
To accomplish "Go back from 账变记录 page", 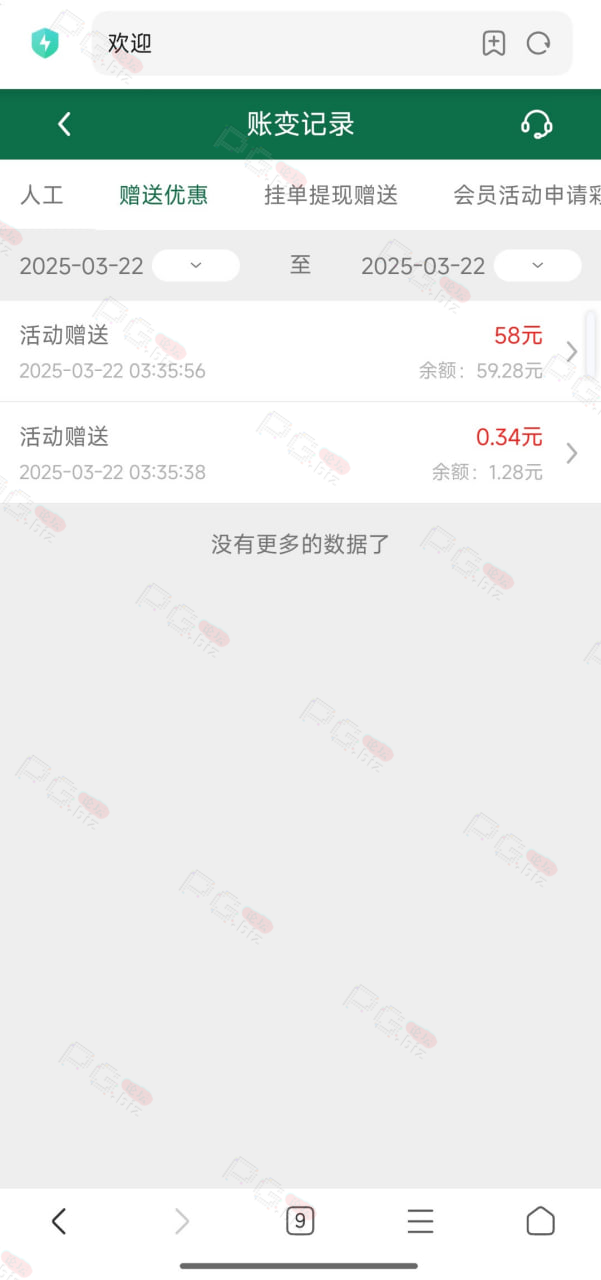I will pos(64,124).
